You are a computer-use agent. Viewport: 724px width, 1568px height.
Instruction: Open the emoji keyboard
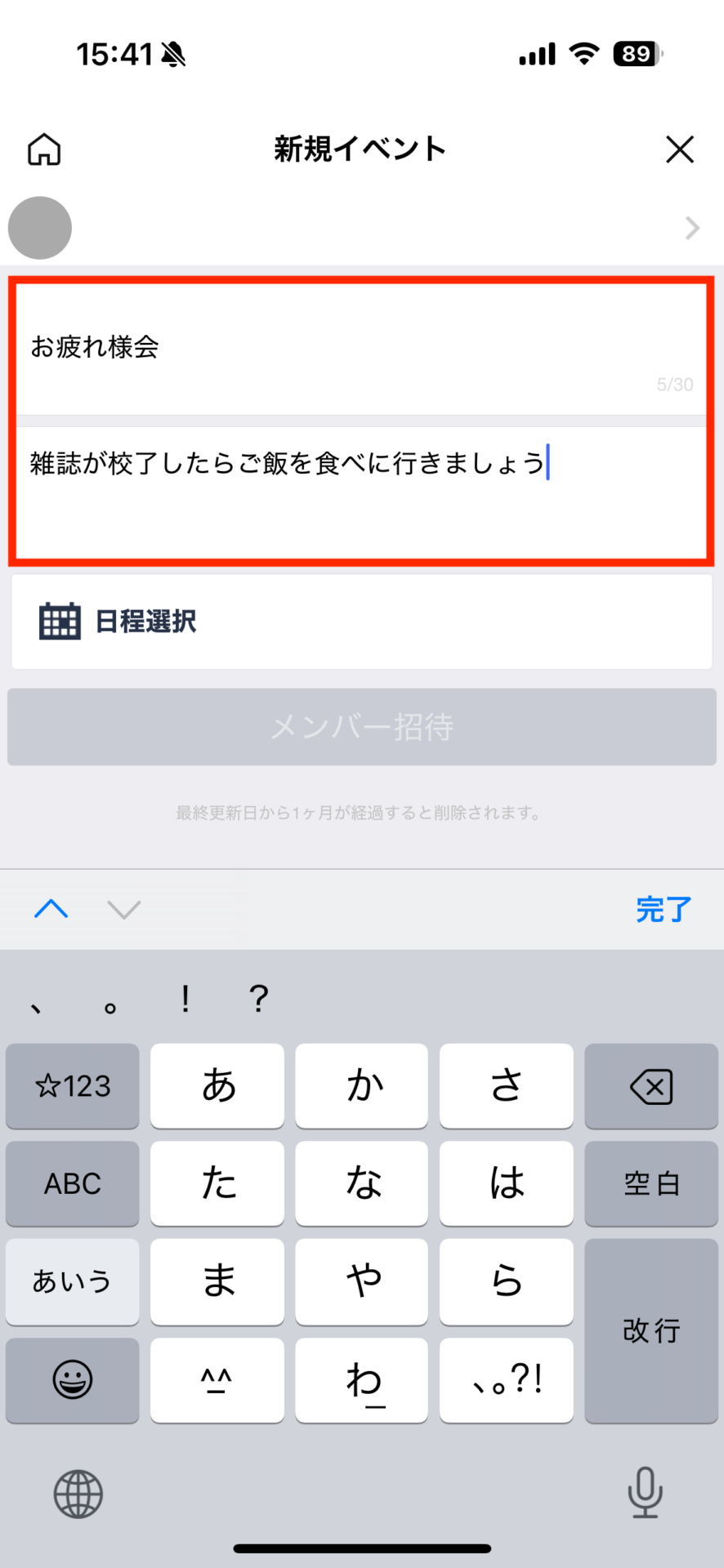pyautogui.click(x=73, y=1380)
